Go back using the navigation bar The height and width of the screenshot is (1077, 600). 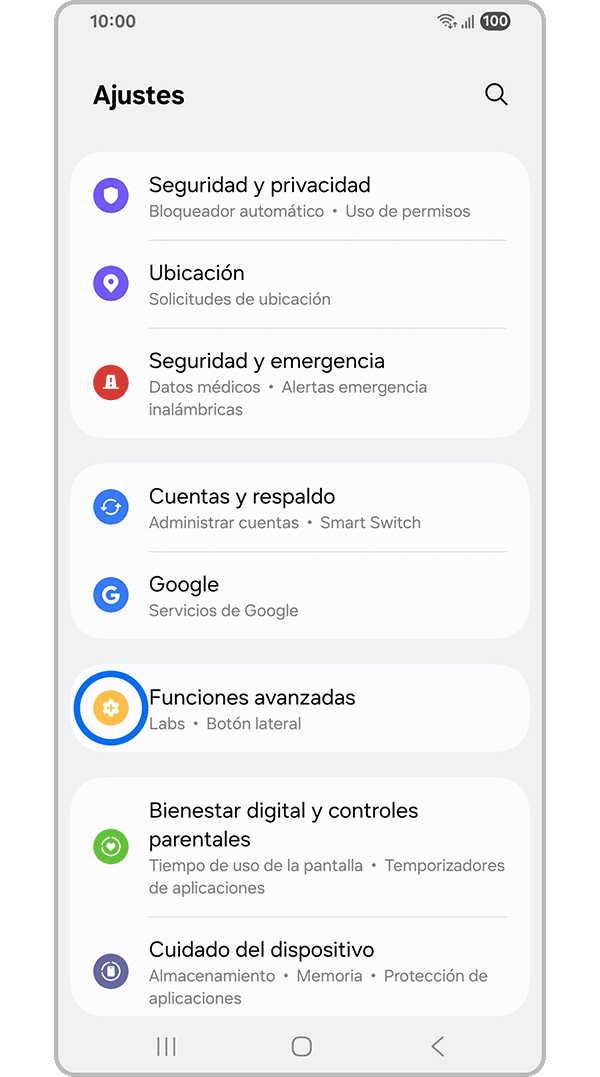click(x=437, y=1046)
